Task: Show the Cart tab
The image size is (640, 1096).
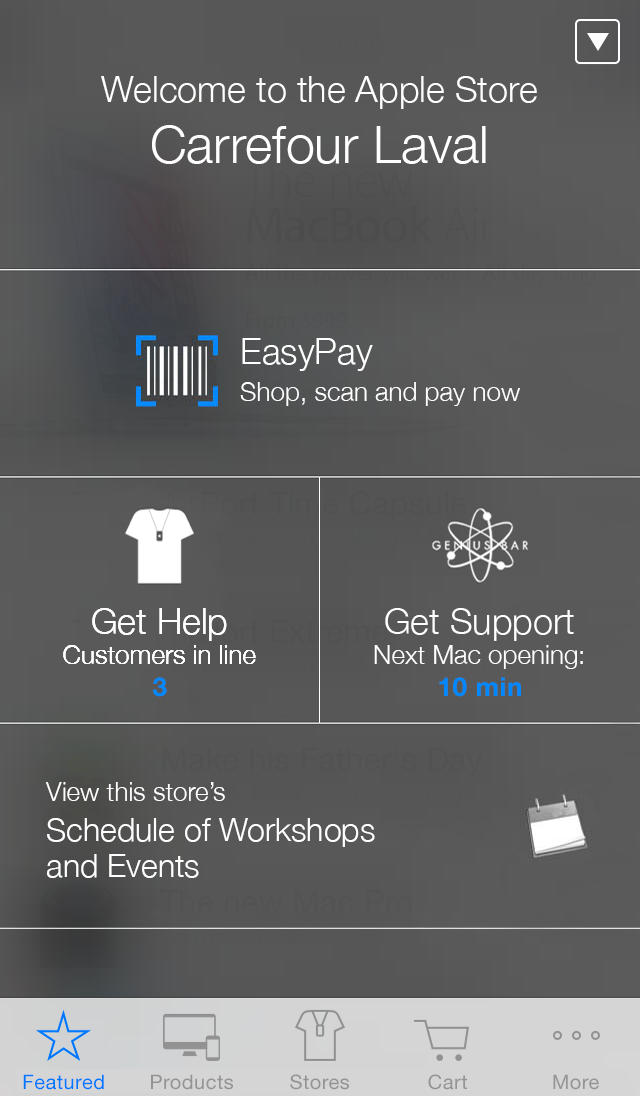Action: tap(447, 1050)
